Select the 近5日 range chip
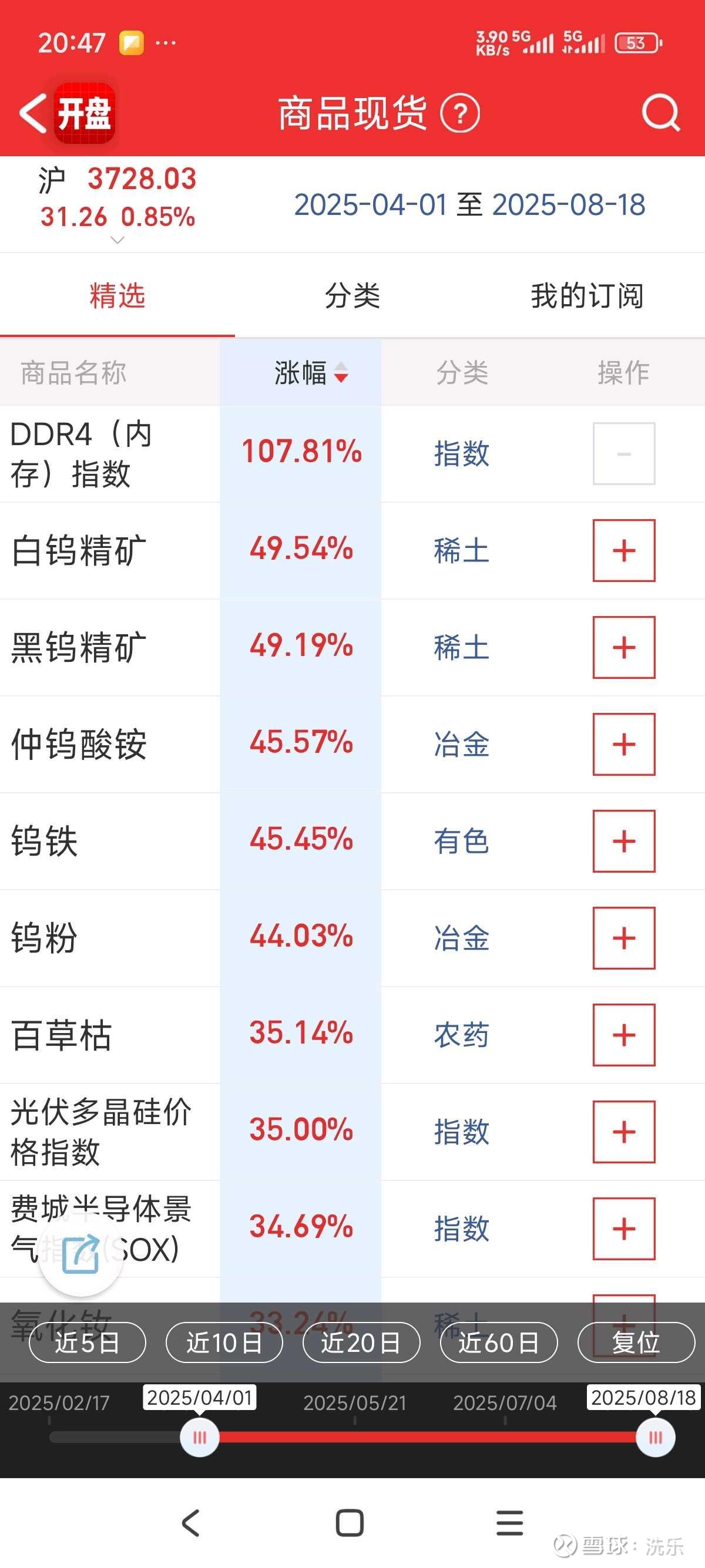Image resolution: width=705 pixels, height=1568 pixels. (88, 1342)
